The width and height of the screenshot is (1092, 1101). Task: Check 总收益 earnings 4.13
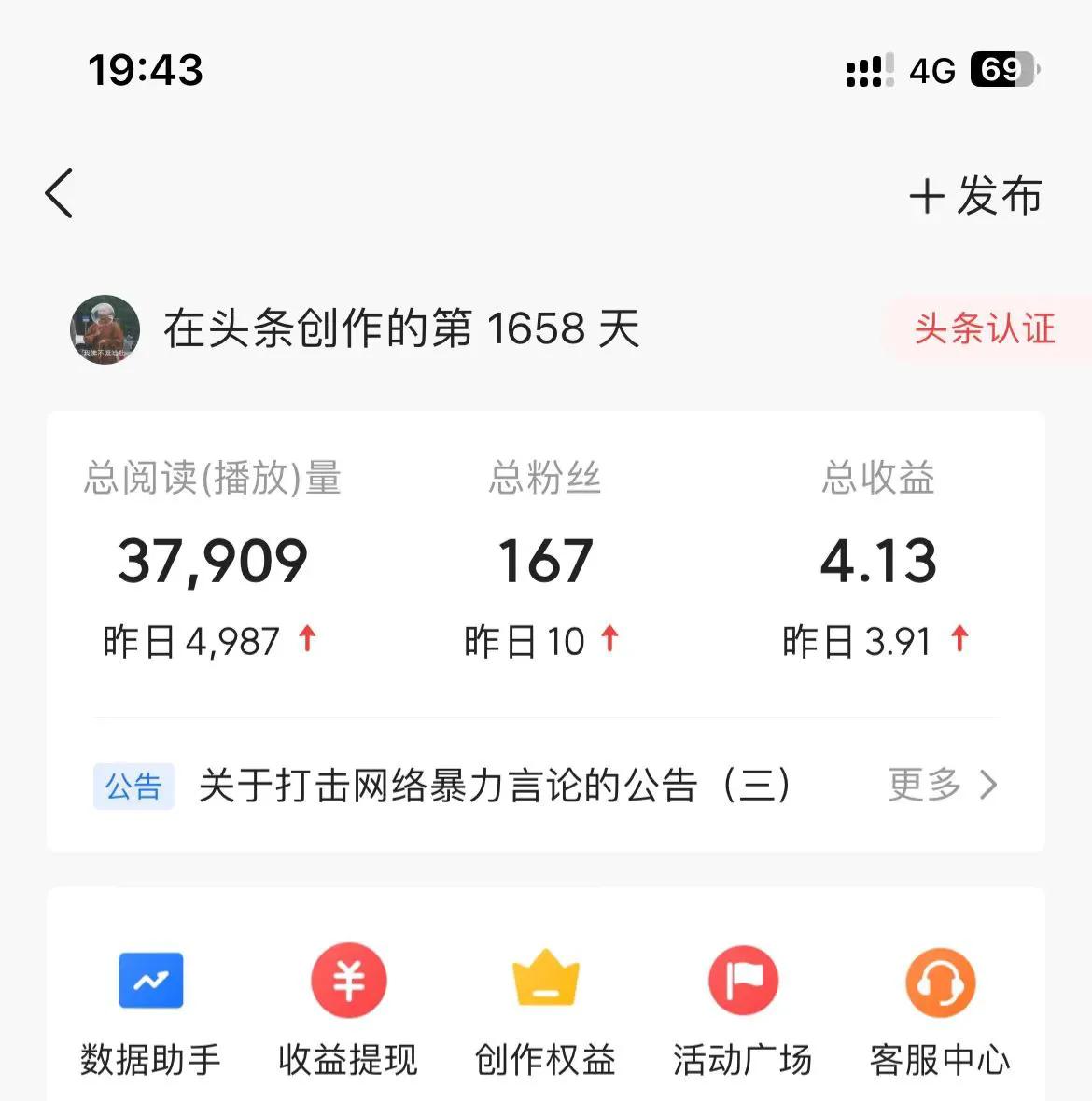tap(878, 558)
